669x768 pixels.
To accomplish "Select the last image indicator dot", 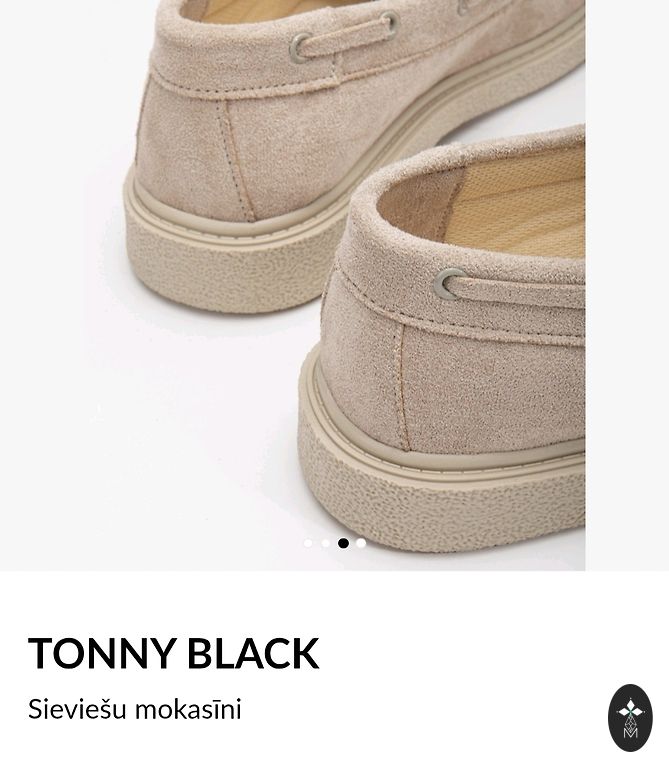I will (361, 543).
